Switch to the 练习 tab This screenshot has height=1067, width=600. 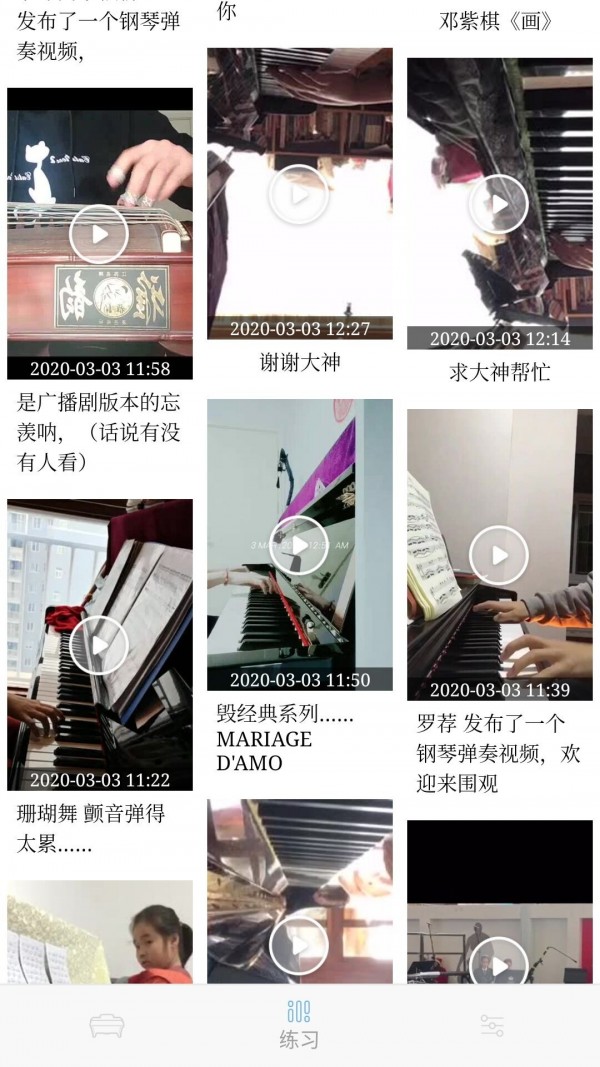coord(299,1024)
